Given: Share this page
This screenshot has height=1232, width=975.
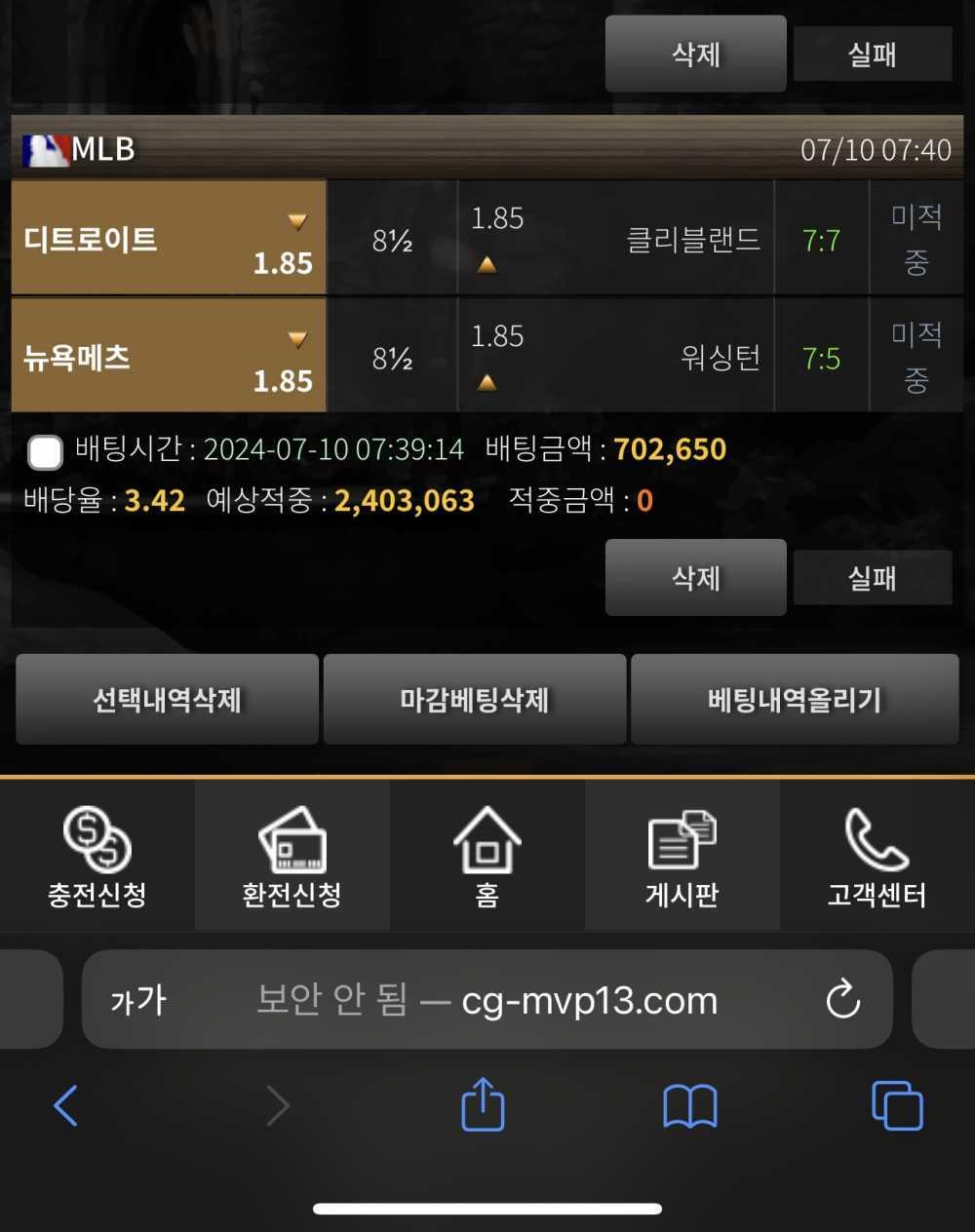Looking at the screenshot, I should tap(483, 1105).
